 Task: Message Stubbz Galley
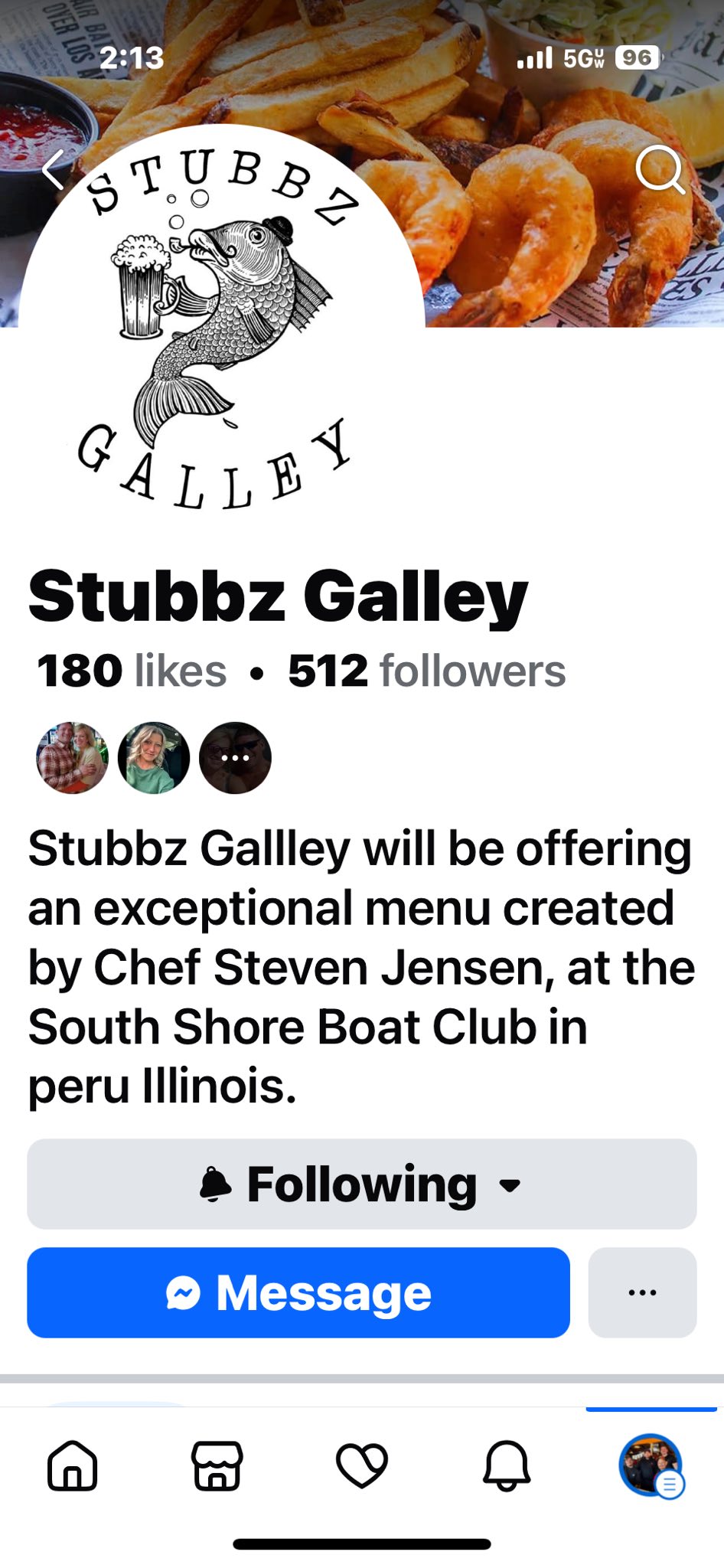pos(298,1292)
